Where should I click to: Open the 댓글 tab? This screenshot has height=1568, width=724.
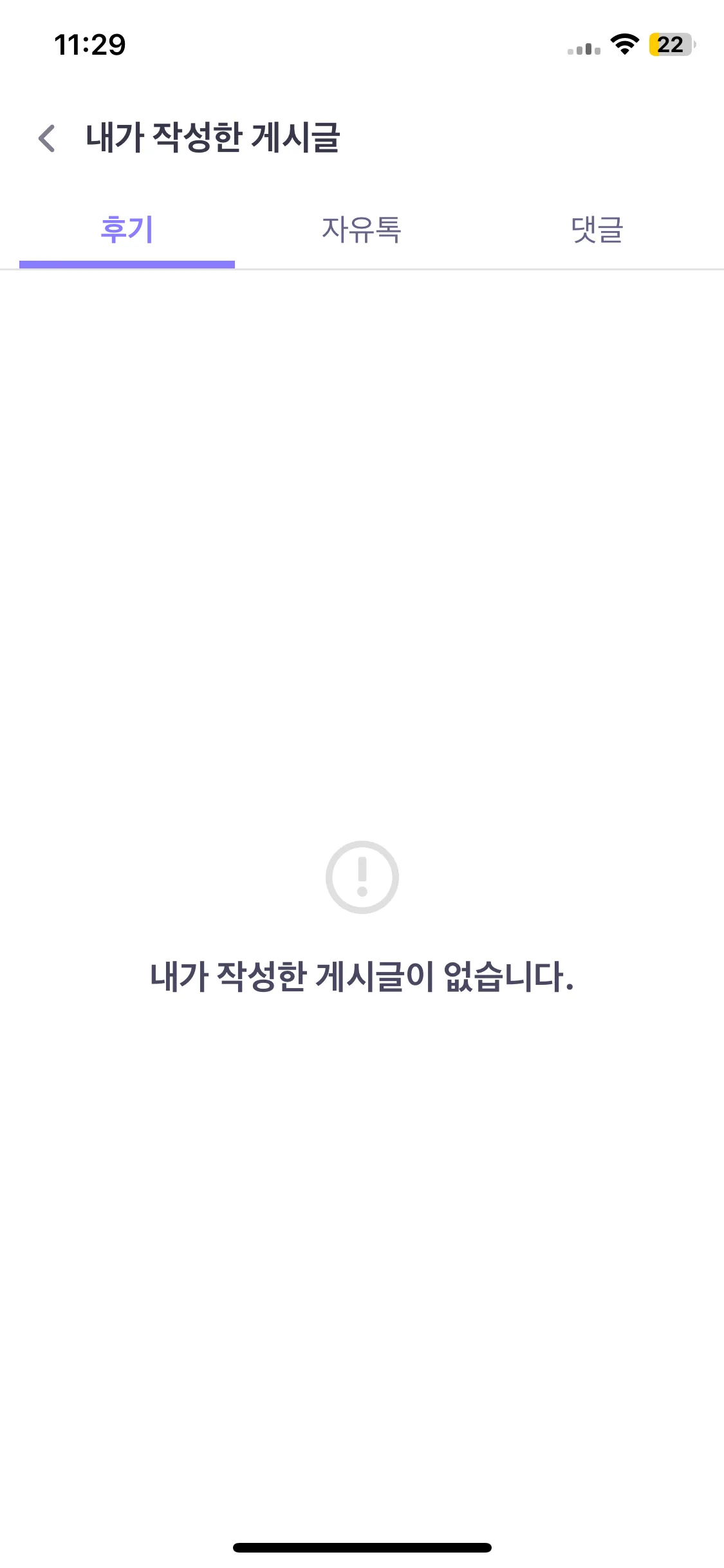(x=597, y=230)
